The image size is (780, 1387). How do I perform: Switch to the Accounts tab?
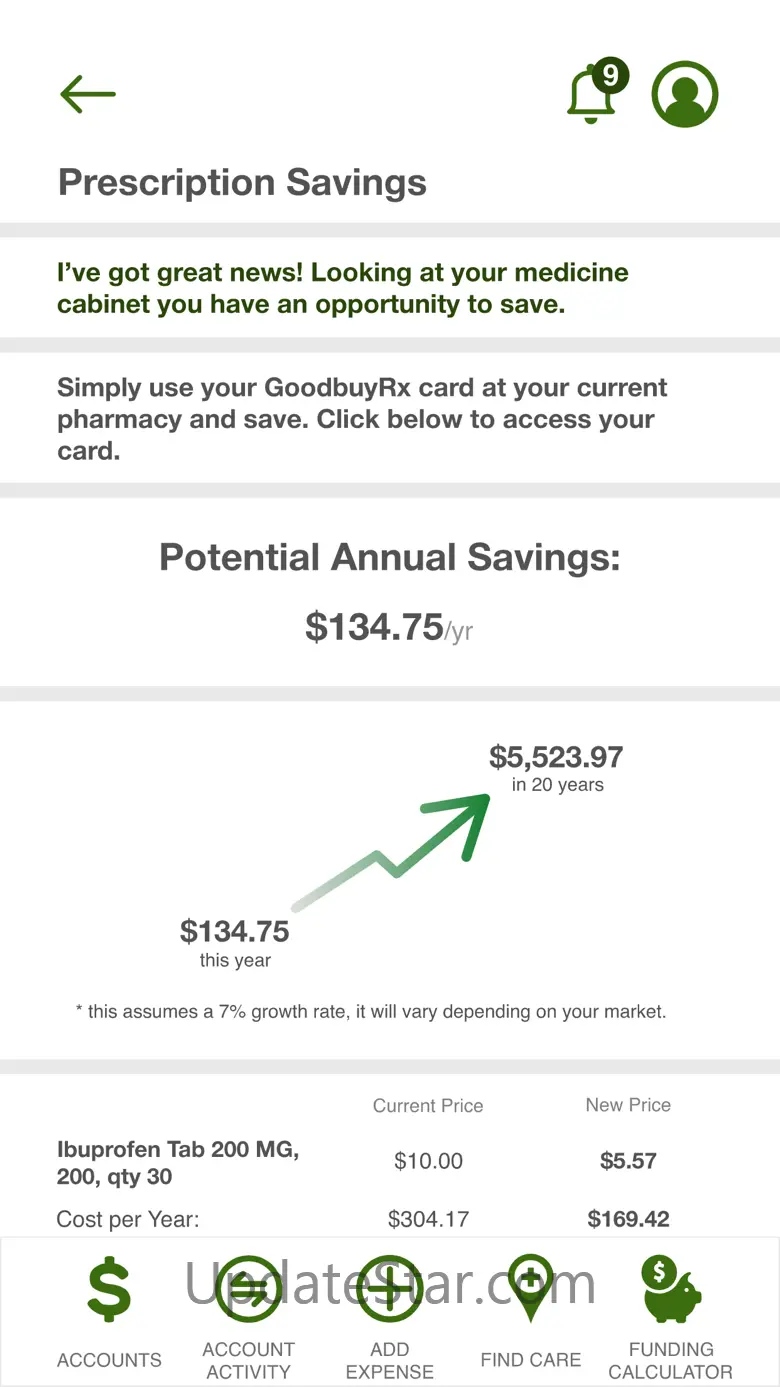pyautogui.click(x=109, y=1312)
